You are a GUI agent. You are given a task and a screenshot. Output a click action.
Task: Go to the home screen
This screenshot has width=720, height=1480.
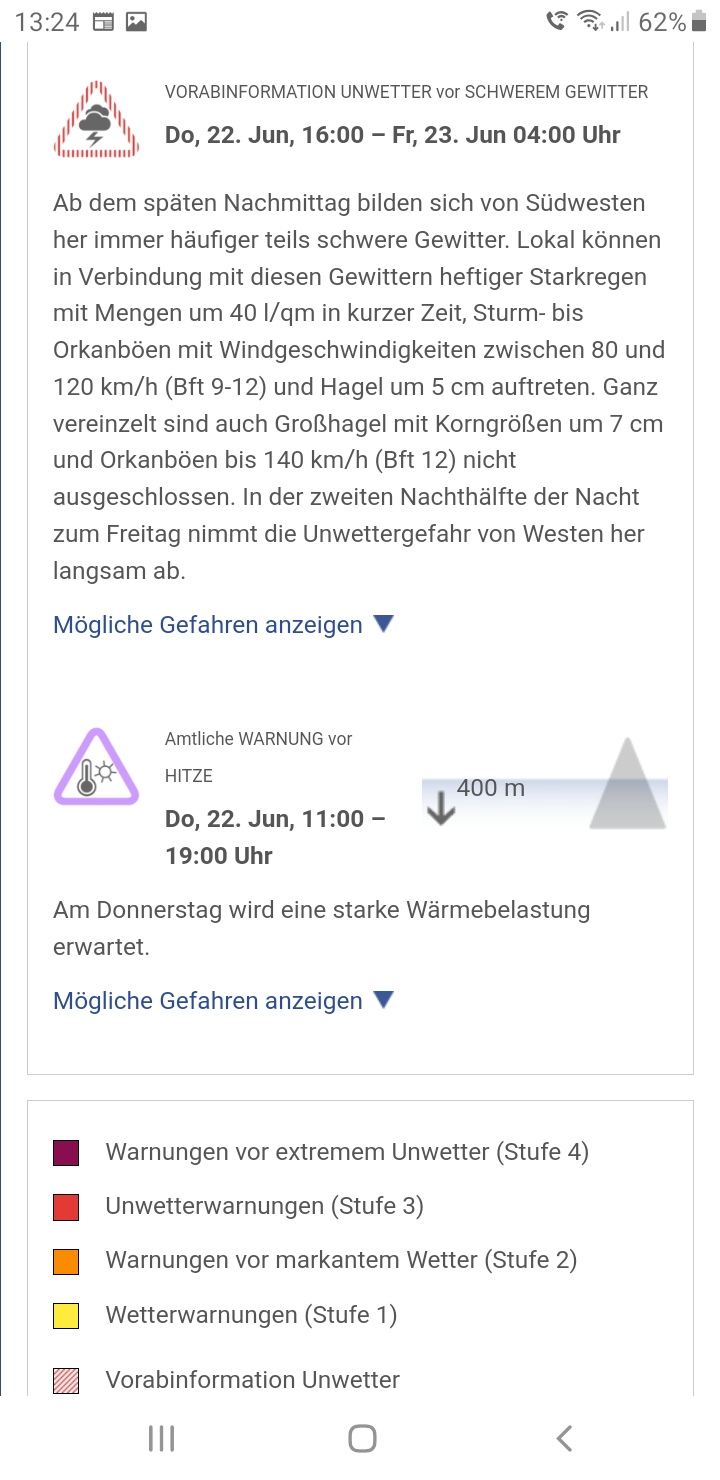click(362, 1439)
